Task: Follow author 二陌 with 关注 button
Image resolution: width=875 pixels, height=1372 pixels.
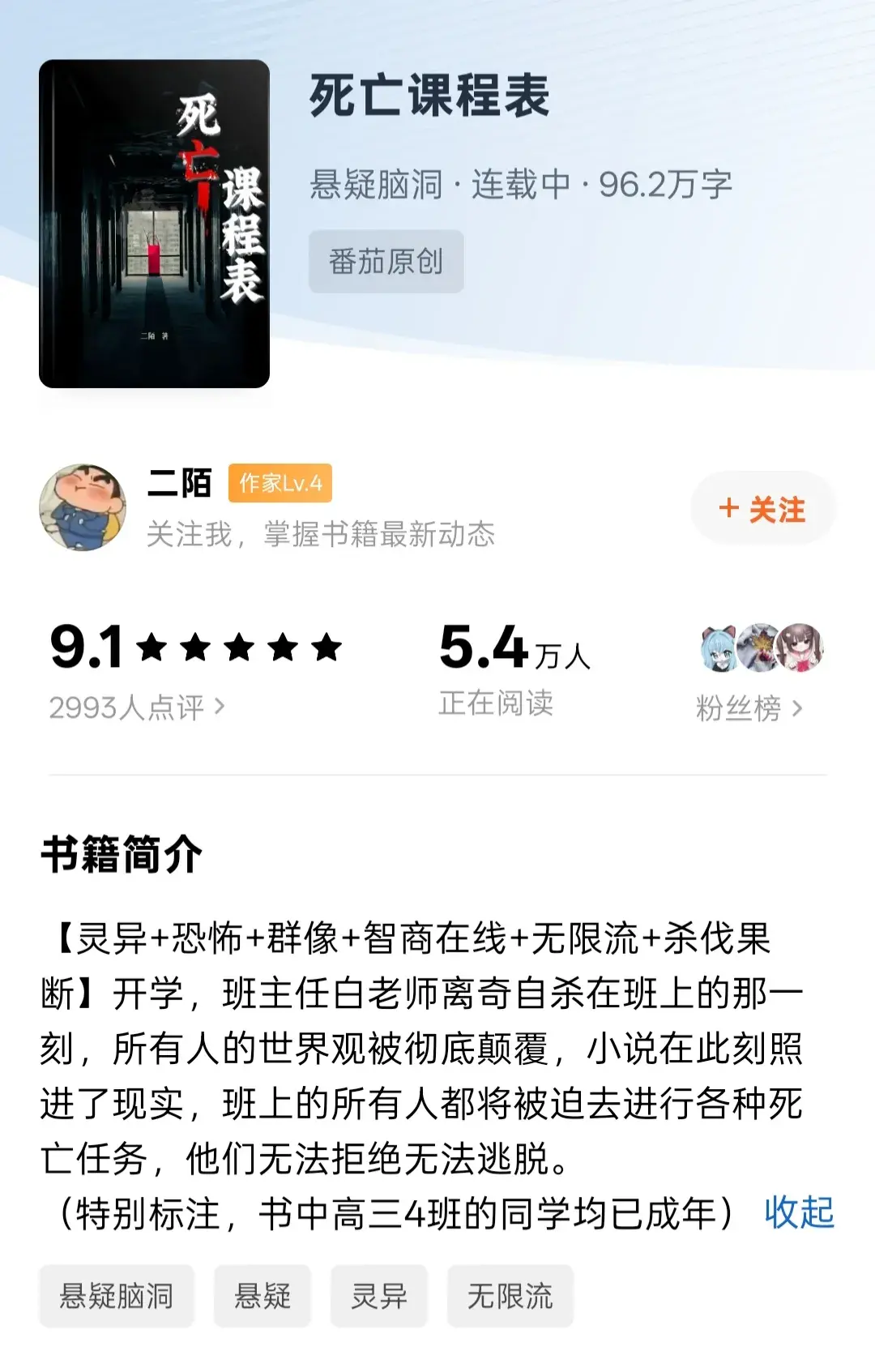Action: [x=762, y=510]
